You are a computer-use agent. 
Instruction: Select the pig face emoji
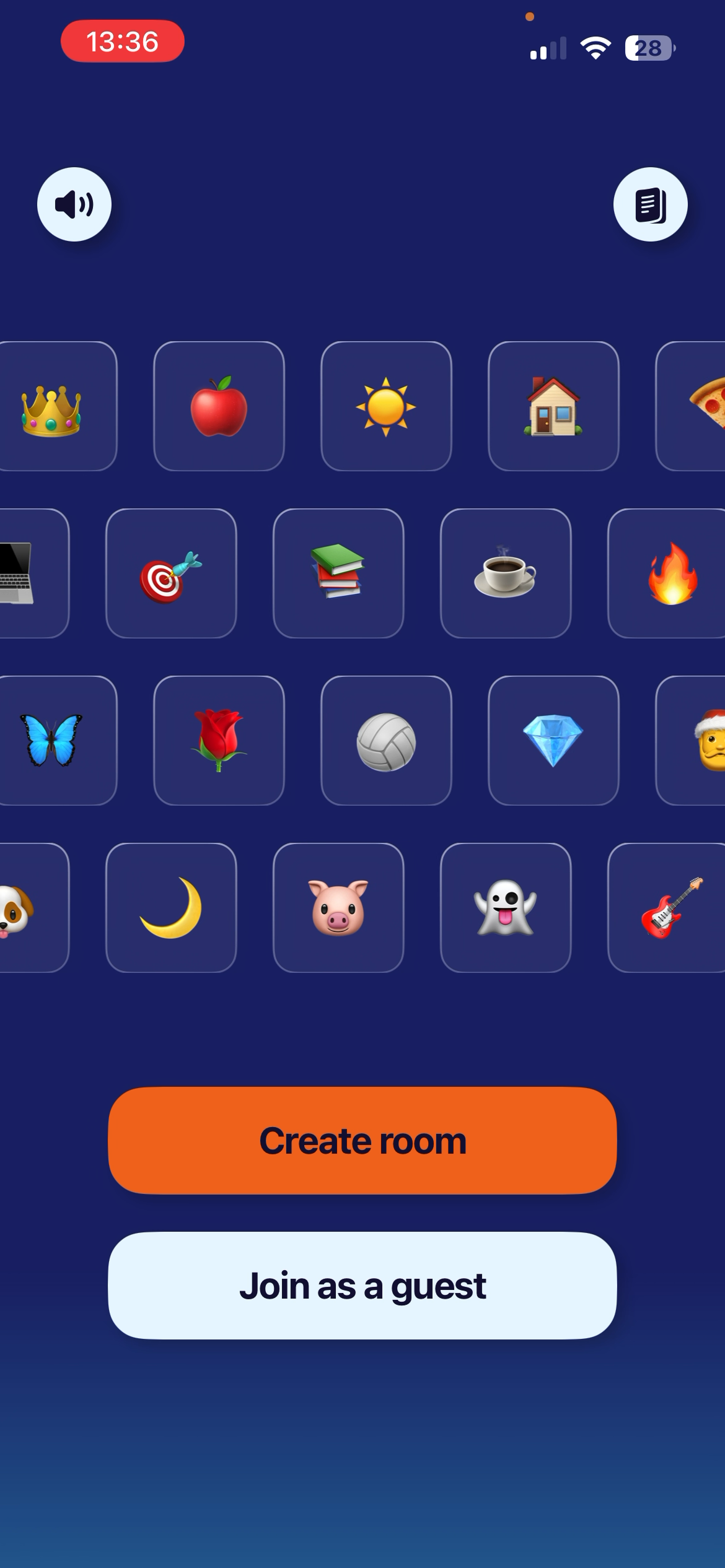[339, 909]
